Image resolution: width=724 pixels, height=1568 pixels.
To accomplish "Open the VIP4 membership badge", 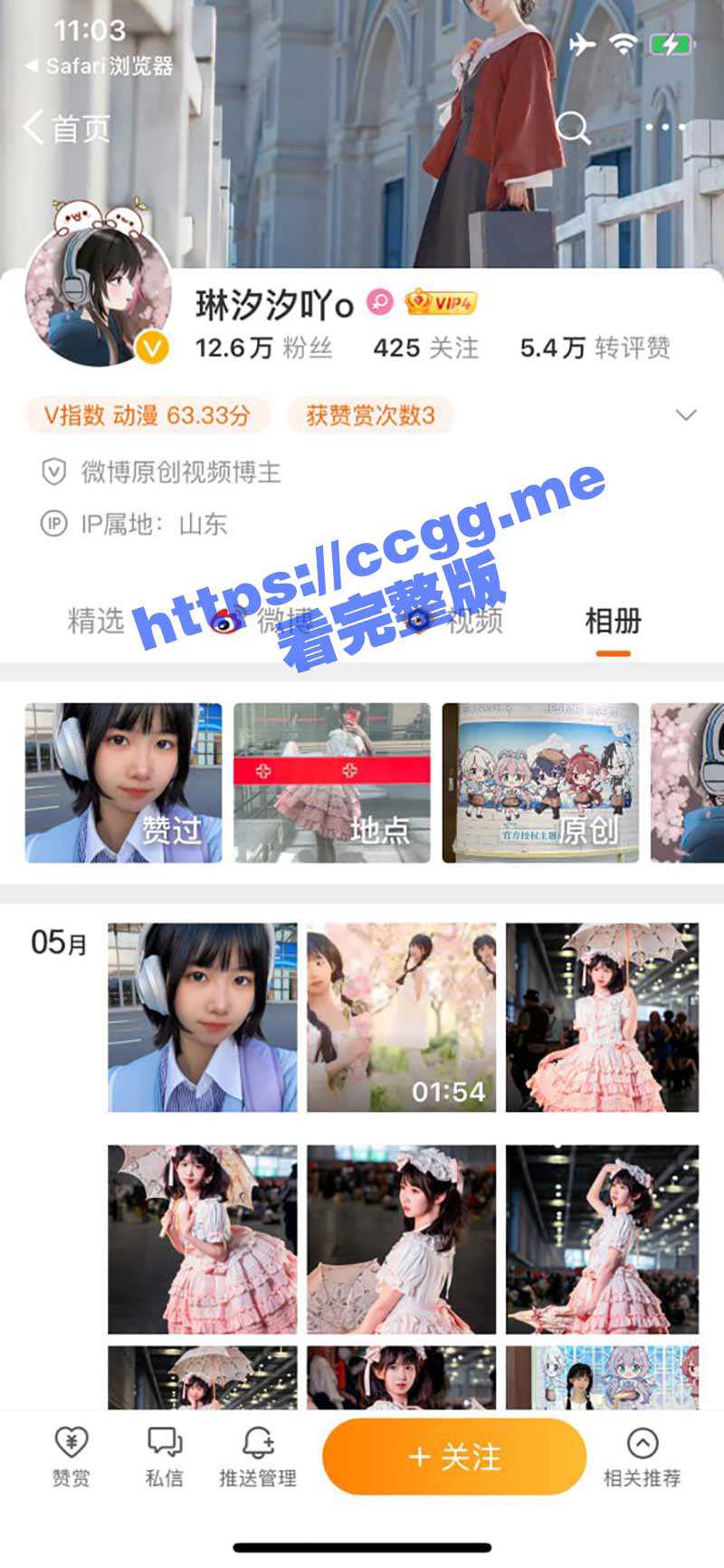I will click(x=441, y=302).
